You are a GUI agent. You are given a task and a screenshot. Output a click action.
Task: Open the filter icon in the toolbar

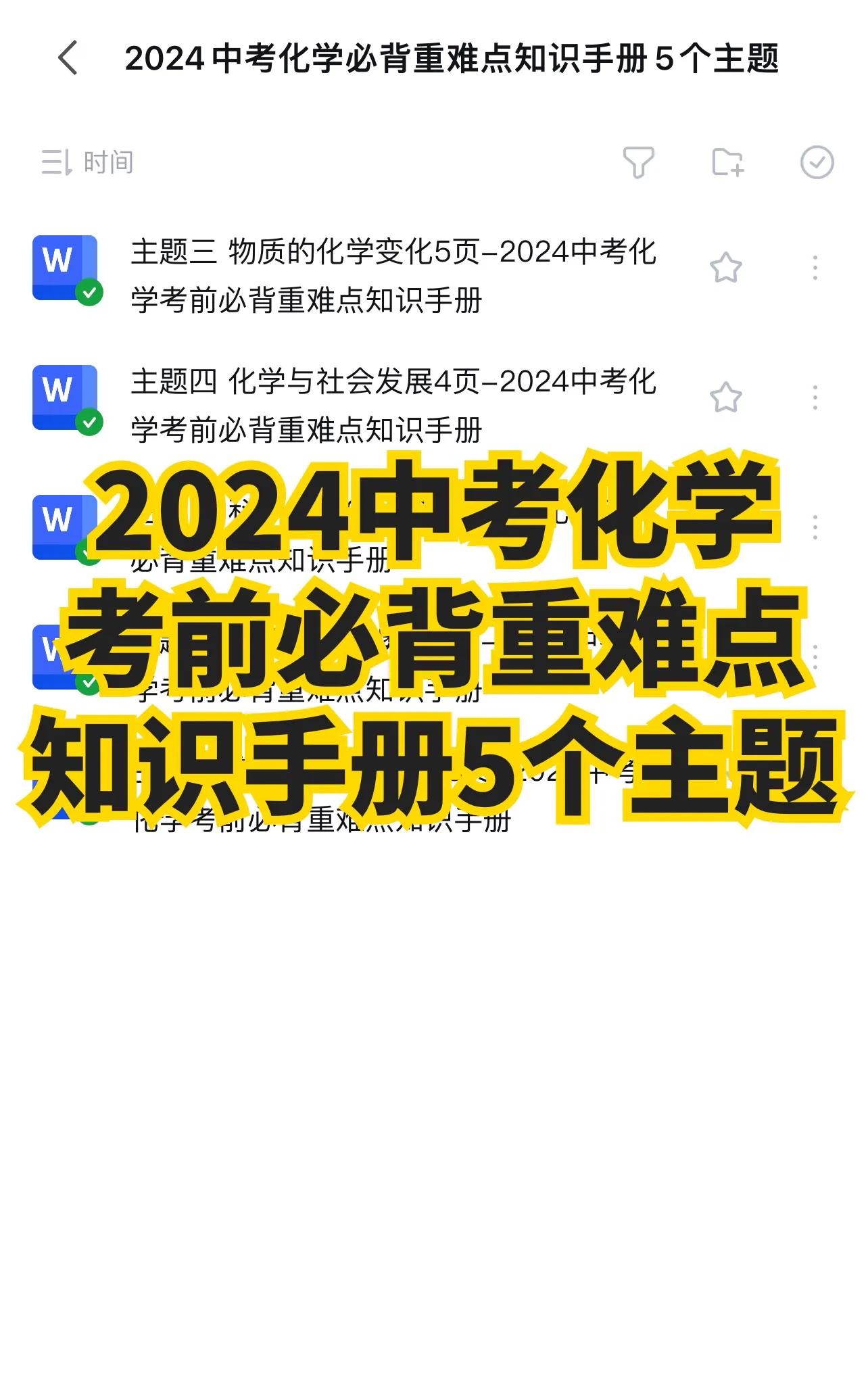(638, 162)
